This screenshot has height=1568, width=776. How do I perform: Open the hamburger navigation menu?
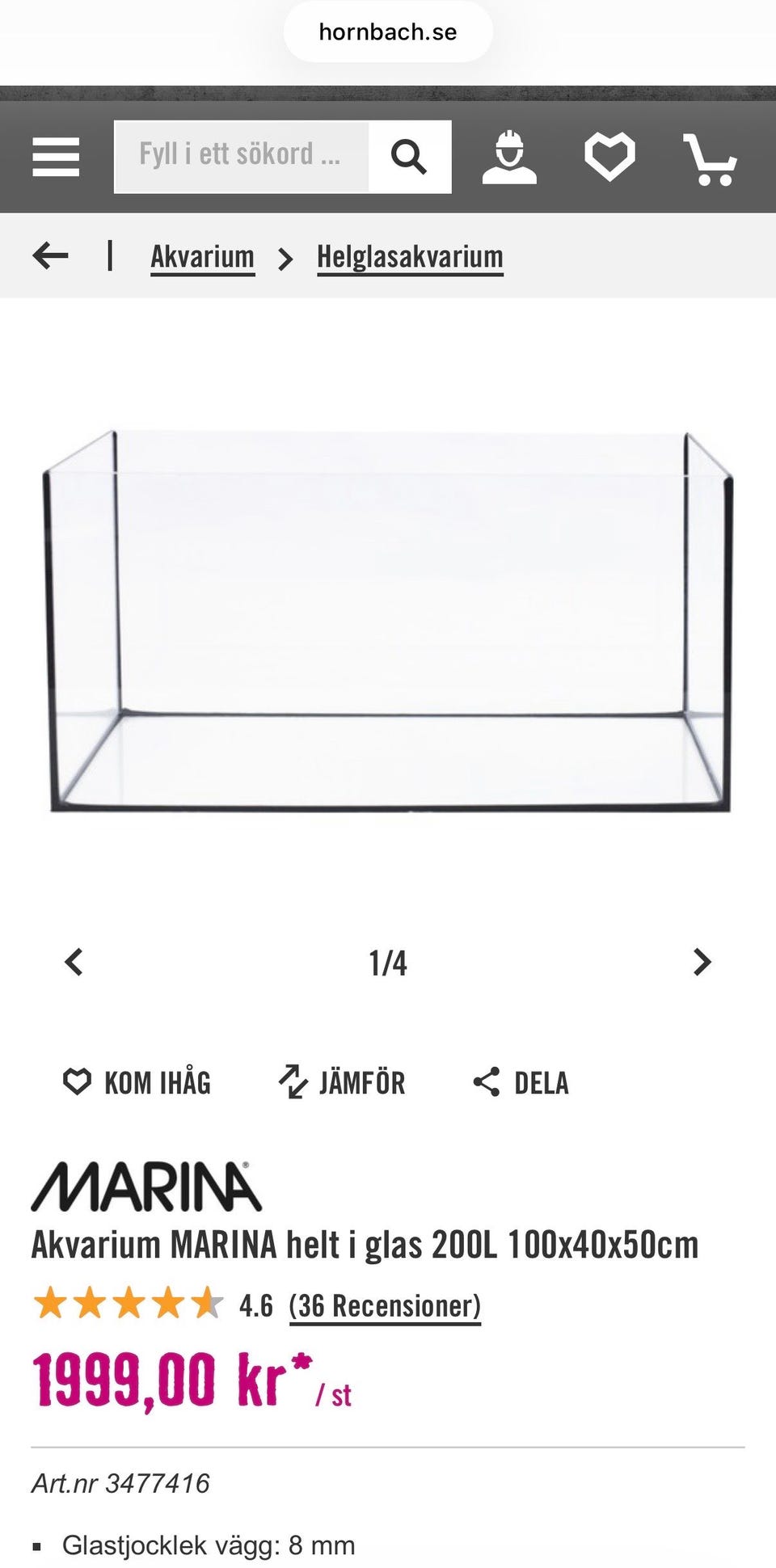click(54, 156)
